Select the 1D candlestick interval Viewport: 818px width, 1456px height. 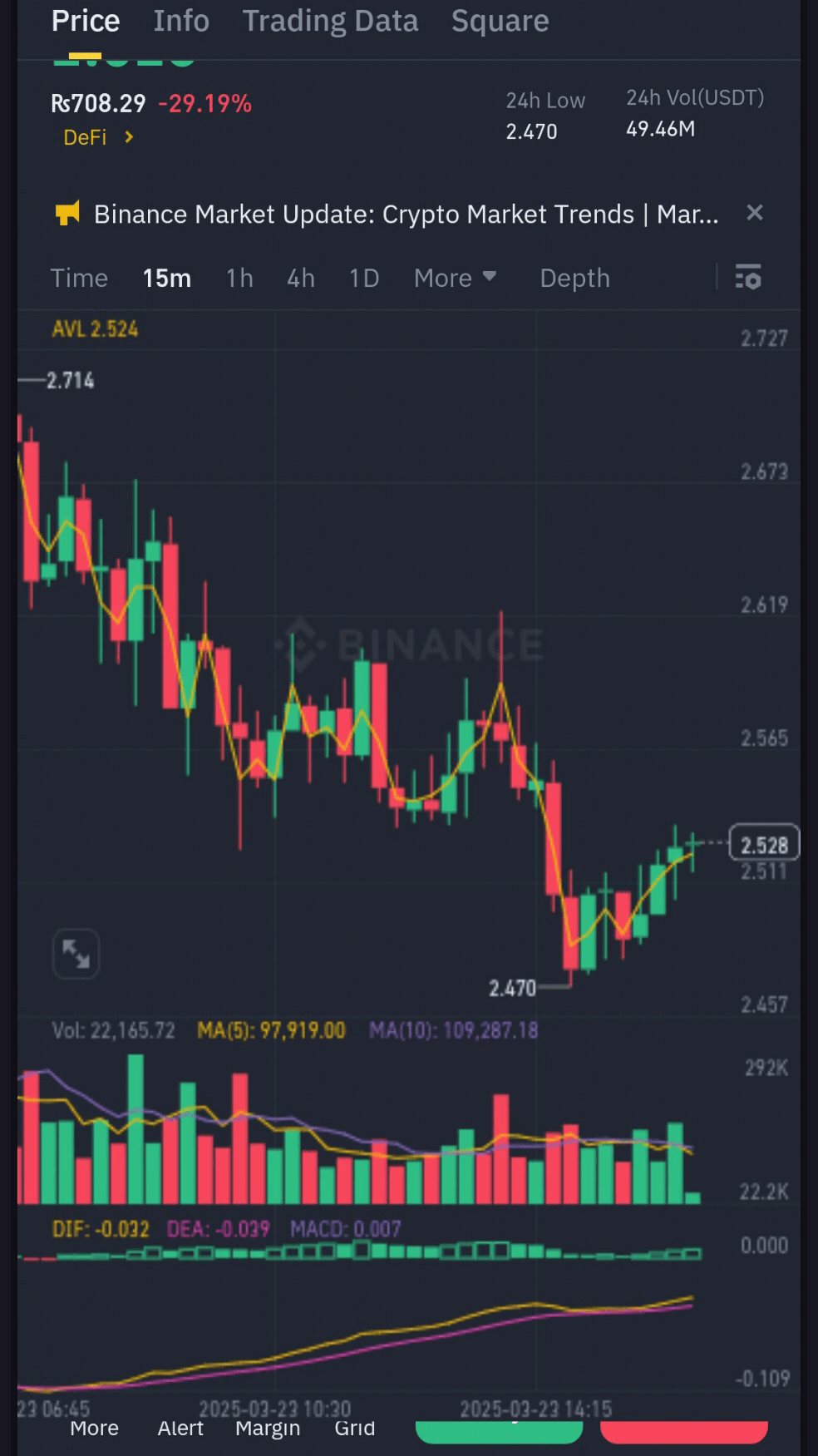[364, 279]
